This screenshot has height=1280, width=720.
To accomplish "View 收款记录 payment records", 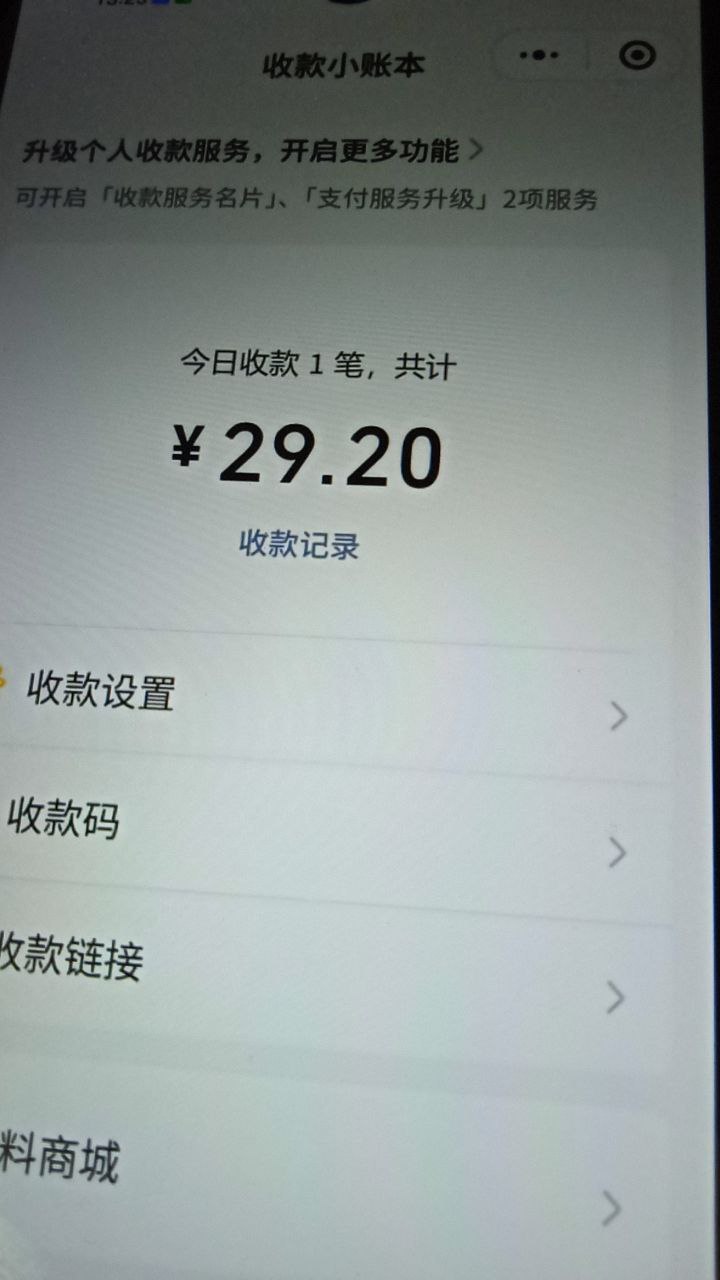I will point(299,545).
